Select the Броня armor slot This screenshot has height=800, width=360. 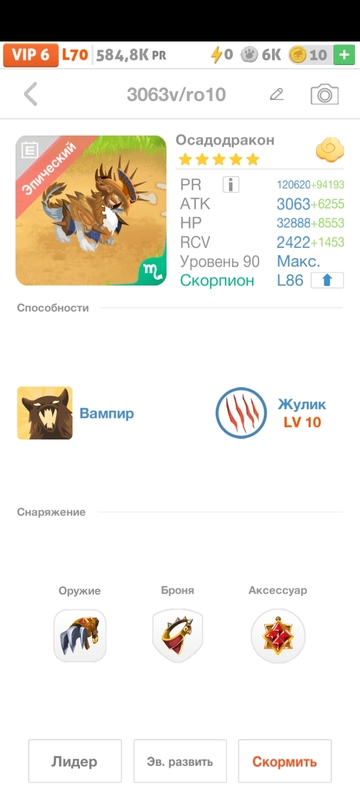click(x=177, y=635)
